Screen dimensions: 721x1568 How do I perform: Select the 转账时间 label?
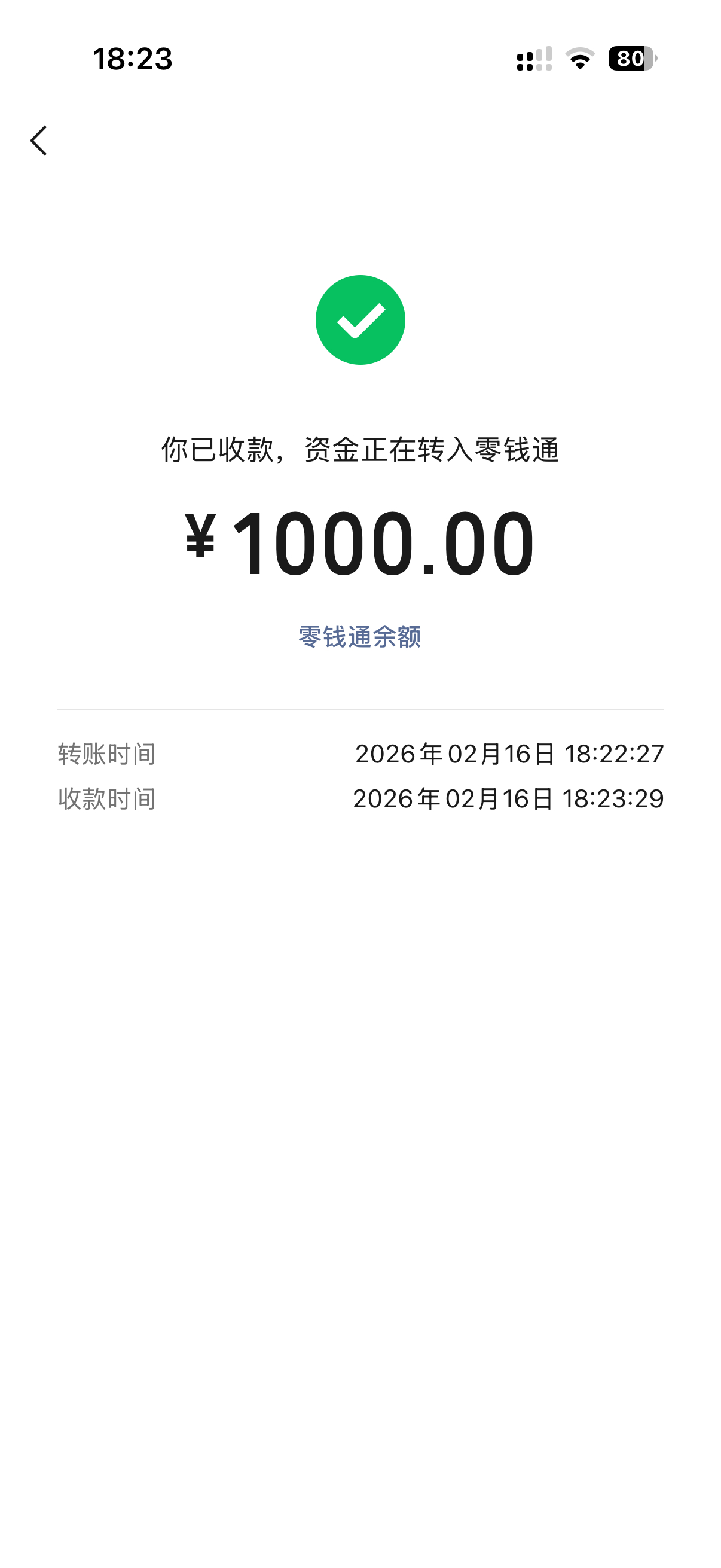(x=106, y=755)
